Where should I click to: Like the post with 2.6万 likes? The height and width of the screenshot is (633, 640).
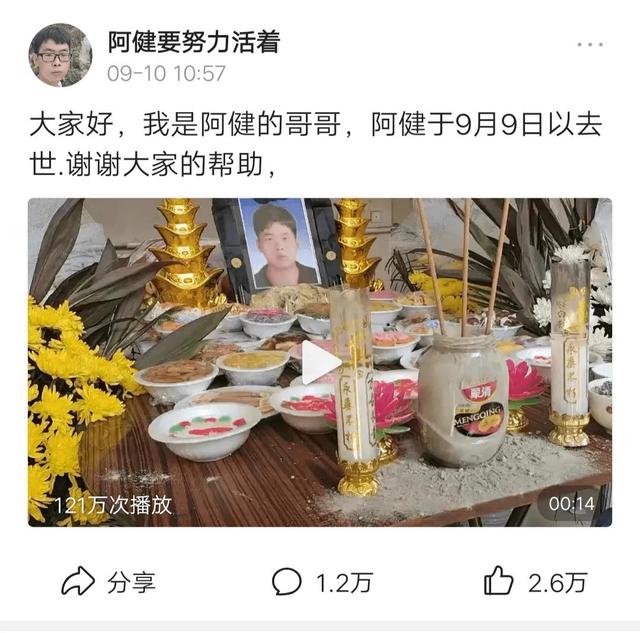click(533, 582)
